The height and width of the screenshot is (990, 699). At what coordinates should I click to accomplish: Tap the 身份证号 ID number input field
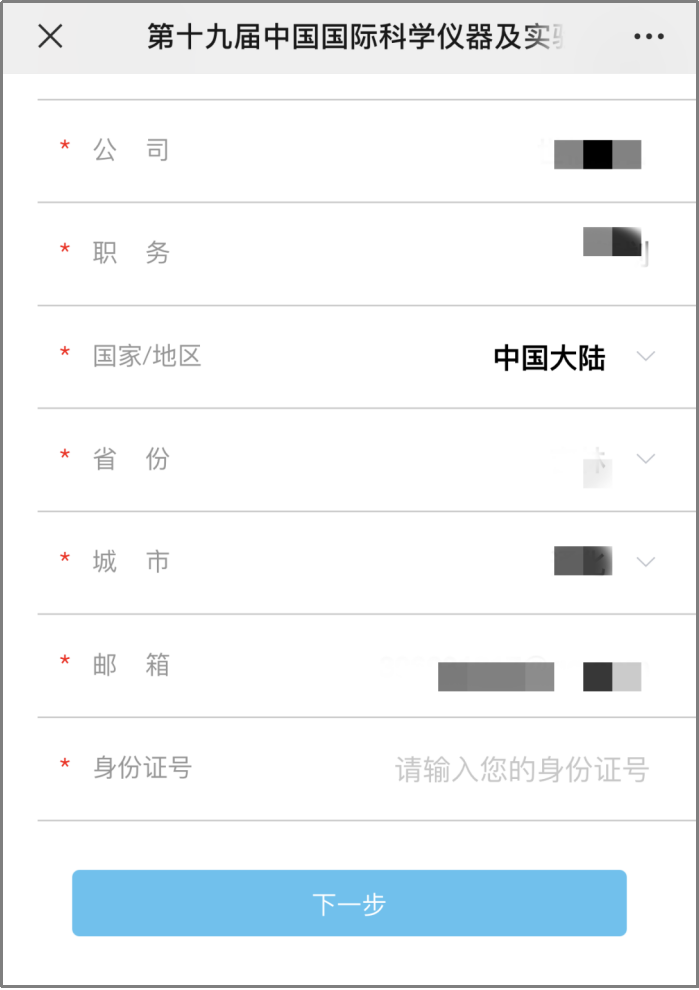point(522,769)
